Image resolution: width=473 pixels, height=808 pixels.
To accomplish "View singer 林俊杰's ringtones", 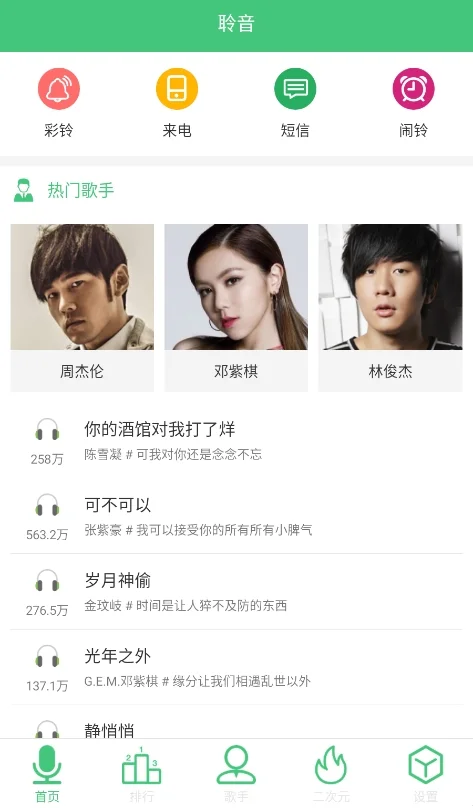I will click(390, 308).
